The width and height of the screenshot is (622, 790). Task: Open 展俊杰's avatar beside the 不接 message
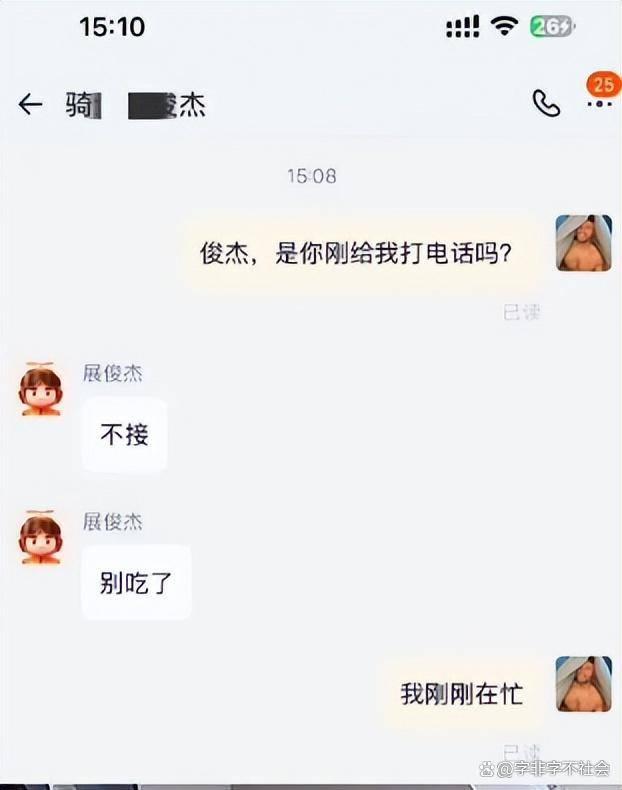pyautogui.click(x=41, y=389)
